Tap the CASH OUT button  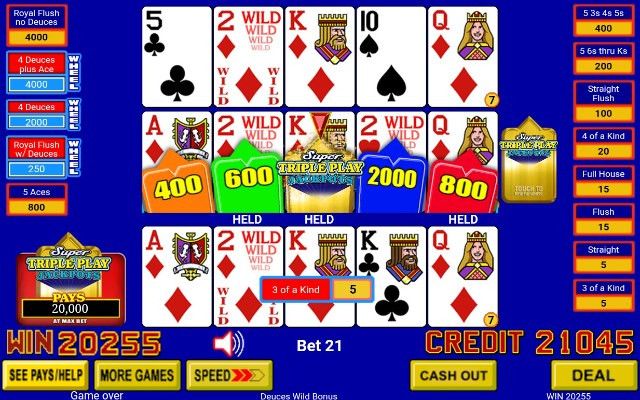[452, 375]
